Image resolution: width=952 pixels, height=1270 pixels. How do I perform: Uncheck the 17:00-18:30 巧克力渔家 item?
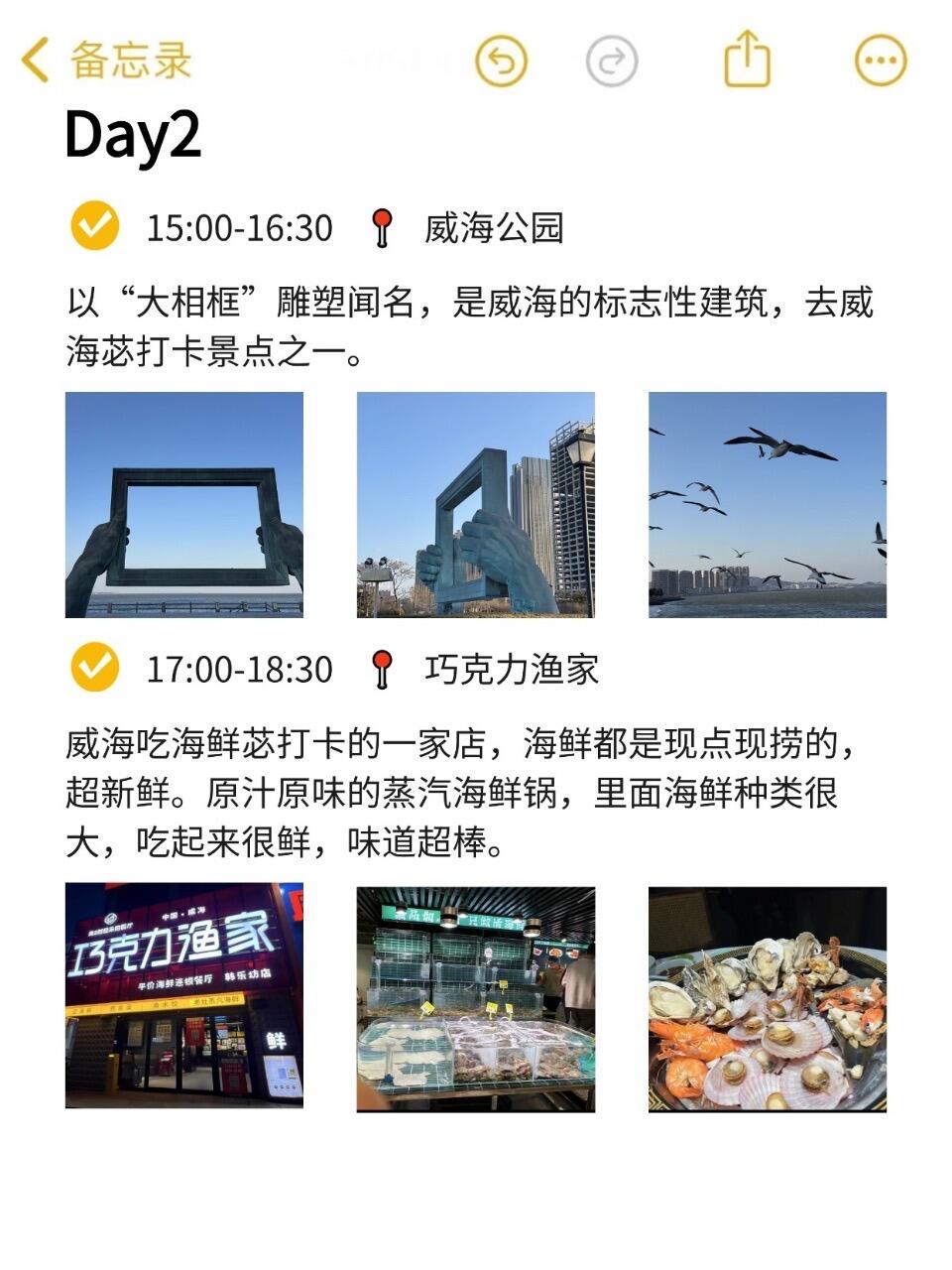tap(95, 668)
